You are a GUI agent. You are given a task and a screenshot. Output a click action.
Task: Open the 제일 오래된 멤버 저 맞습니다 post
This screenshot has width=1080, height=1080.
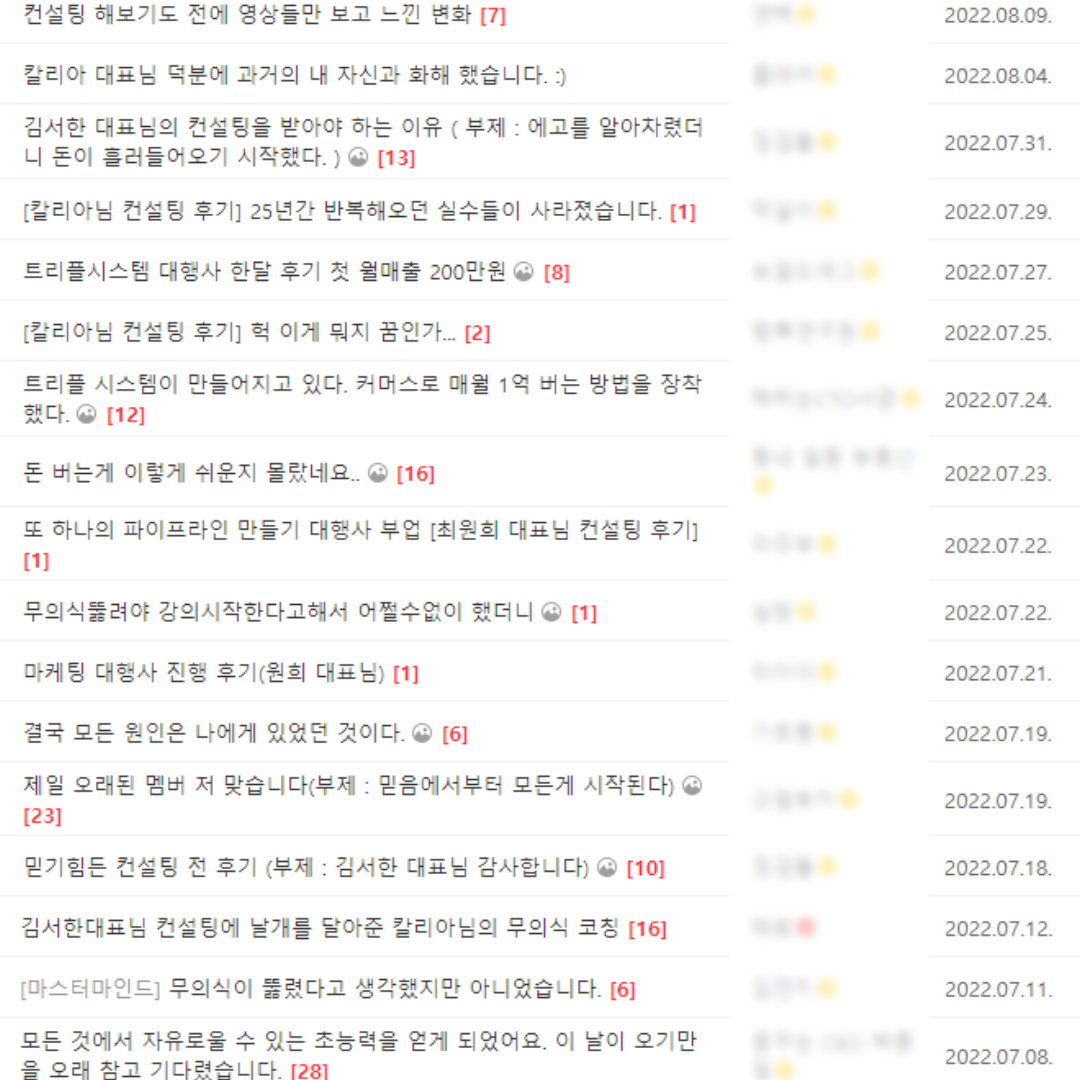coord(350,786)
